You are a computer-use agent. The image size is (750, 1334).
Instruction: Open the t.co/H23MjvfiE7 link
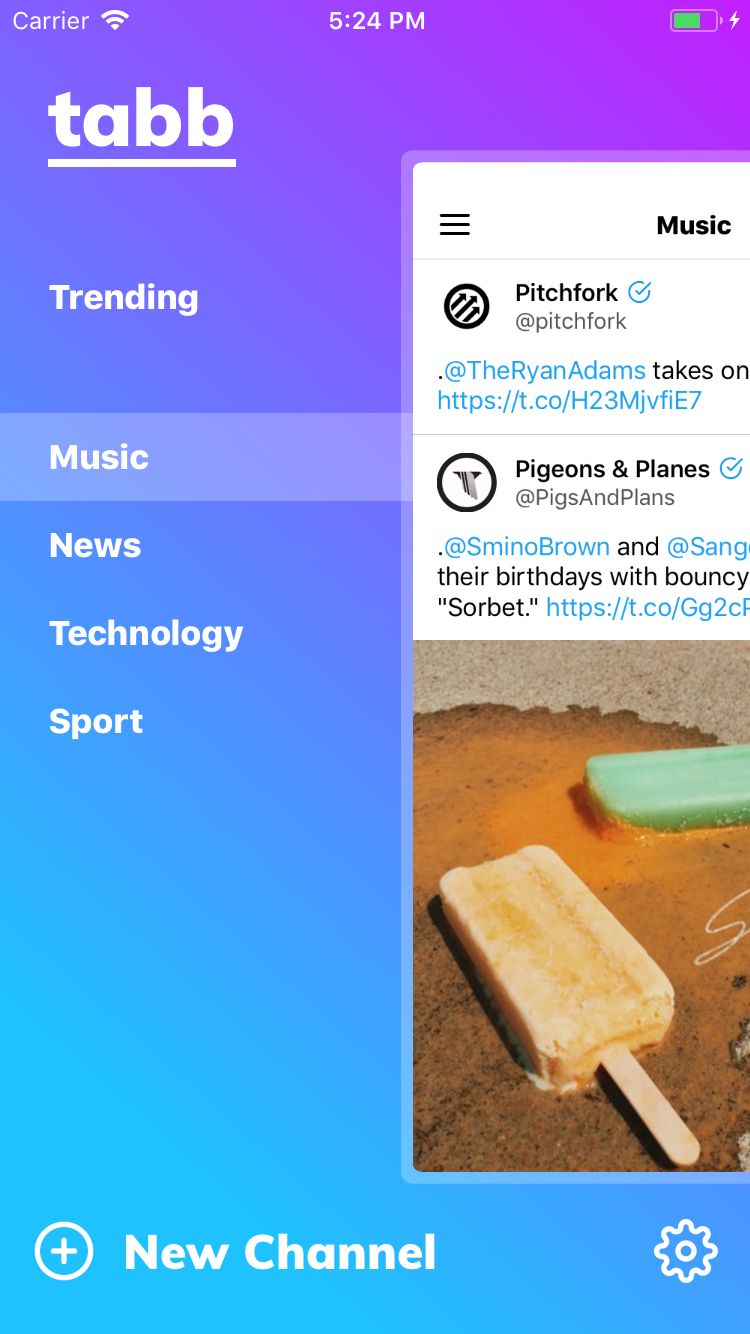tap(569, 401)
